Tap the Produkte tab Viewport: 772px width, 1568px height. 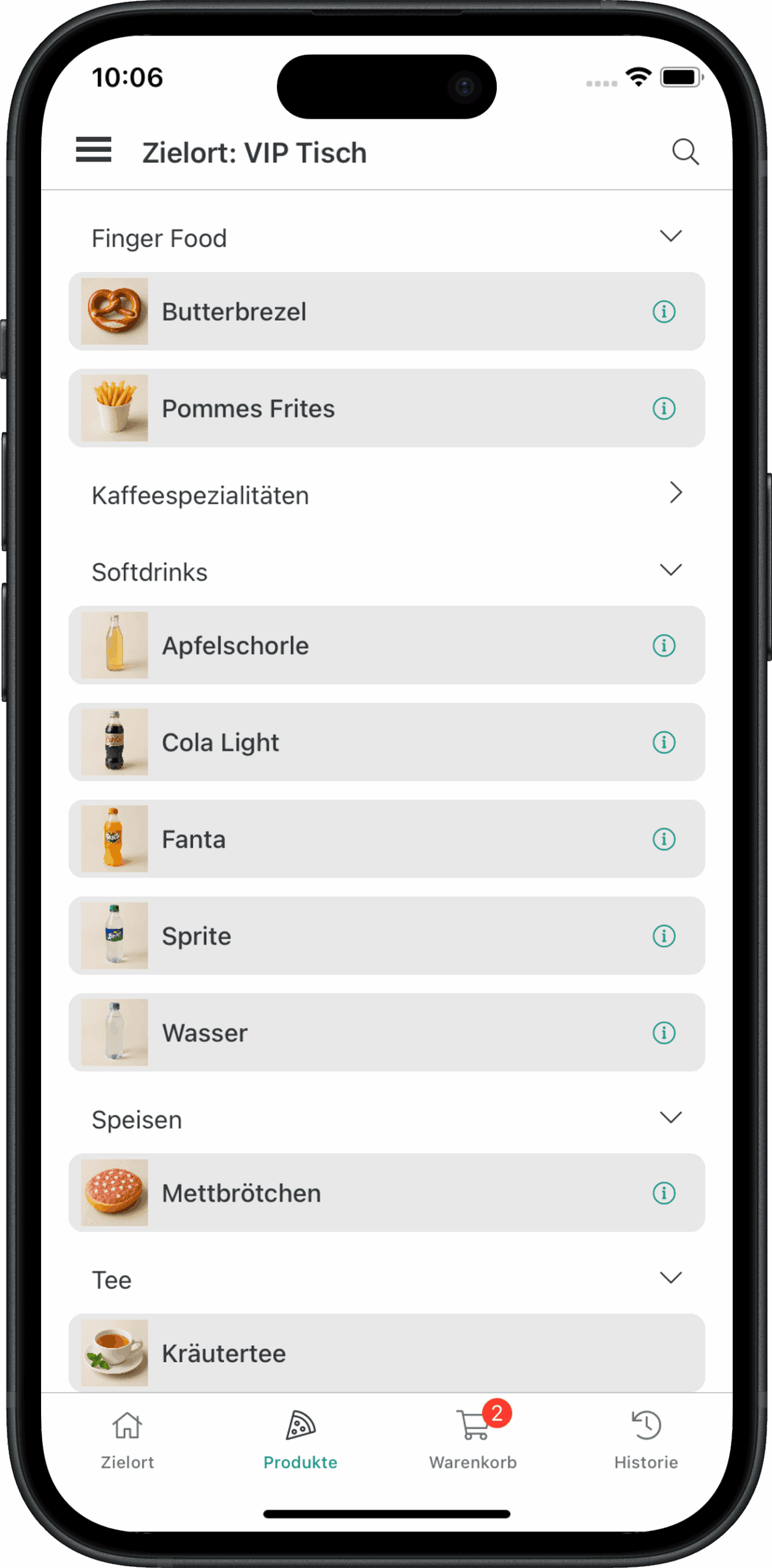pos(300,1439)
